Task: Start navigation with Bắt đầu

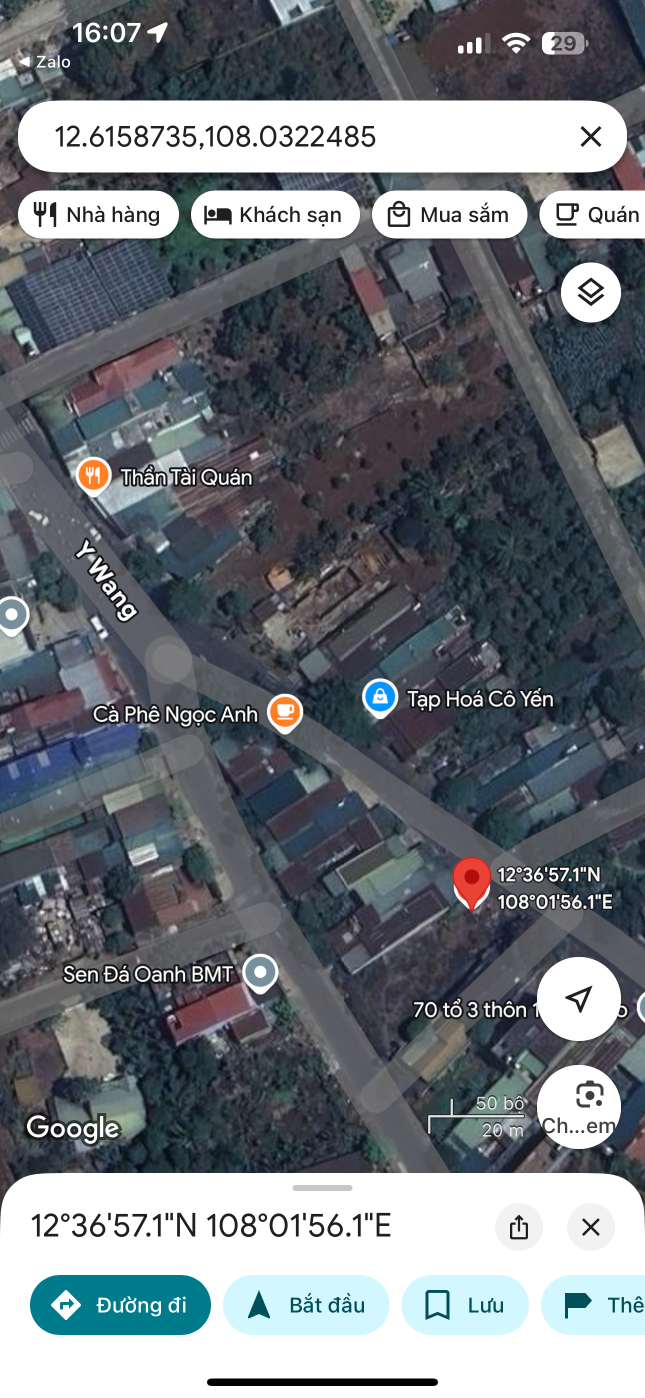Action: coord(306,1305)
